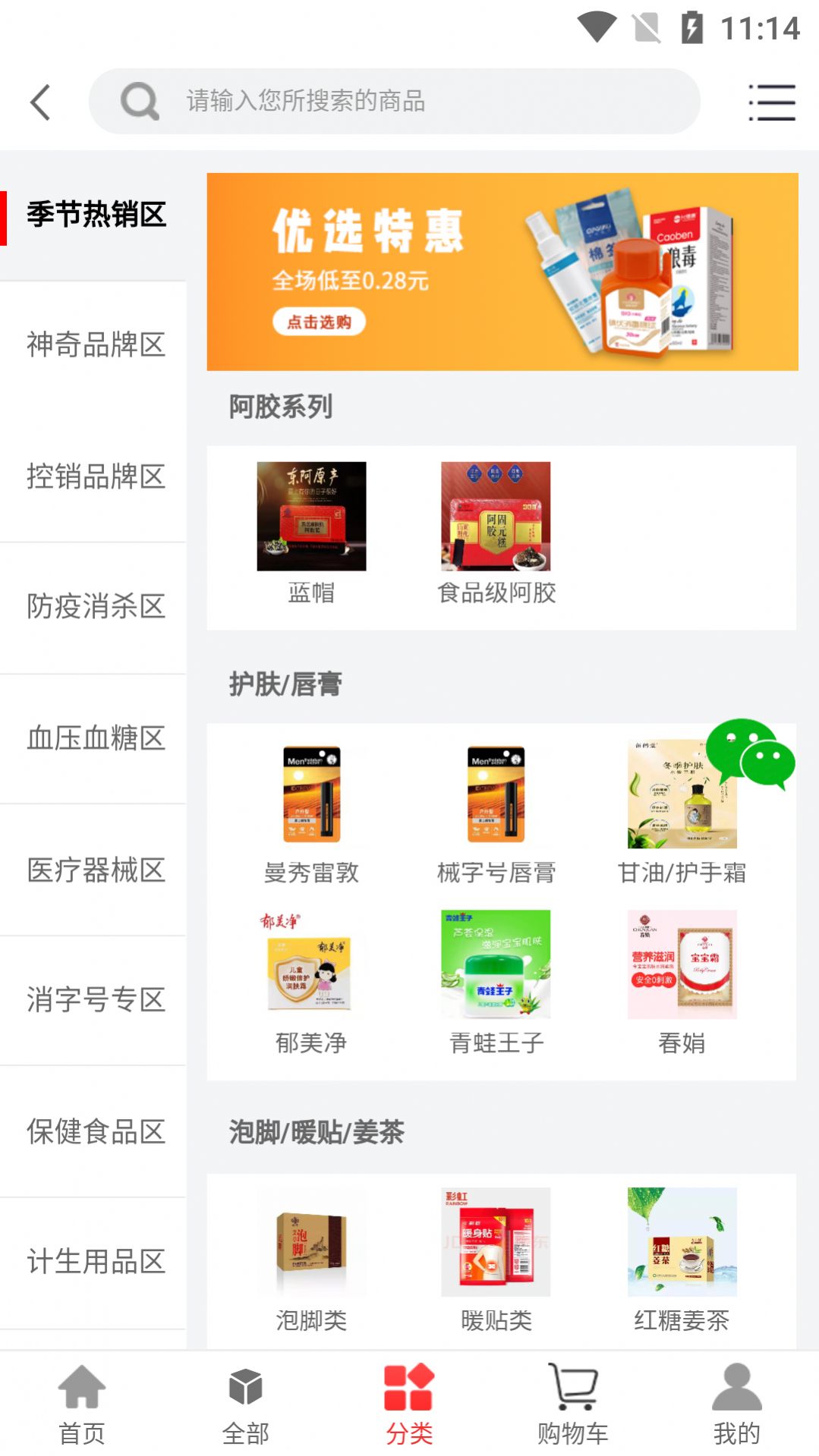The image size is (819, 1456).
Task: Open the list menu icon
Action: click(771, 102)
